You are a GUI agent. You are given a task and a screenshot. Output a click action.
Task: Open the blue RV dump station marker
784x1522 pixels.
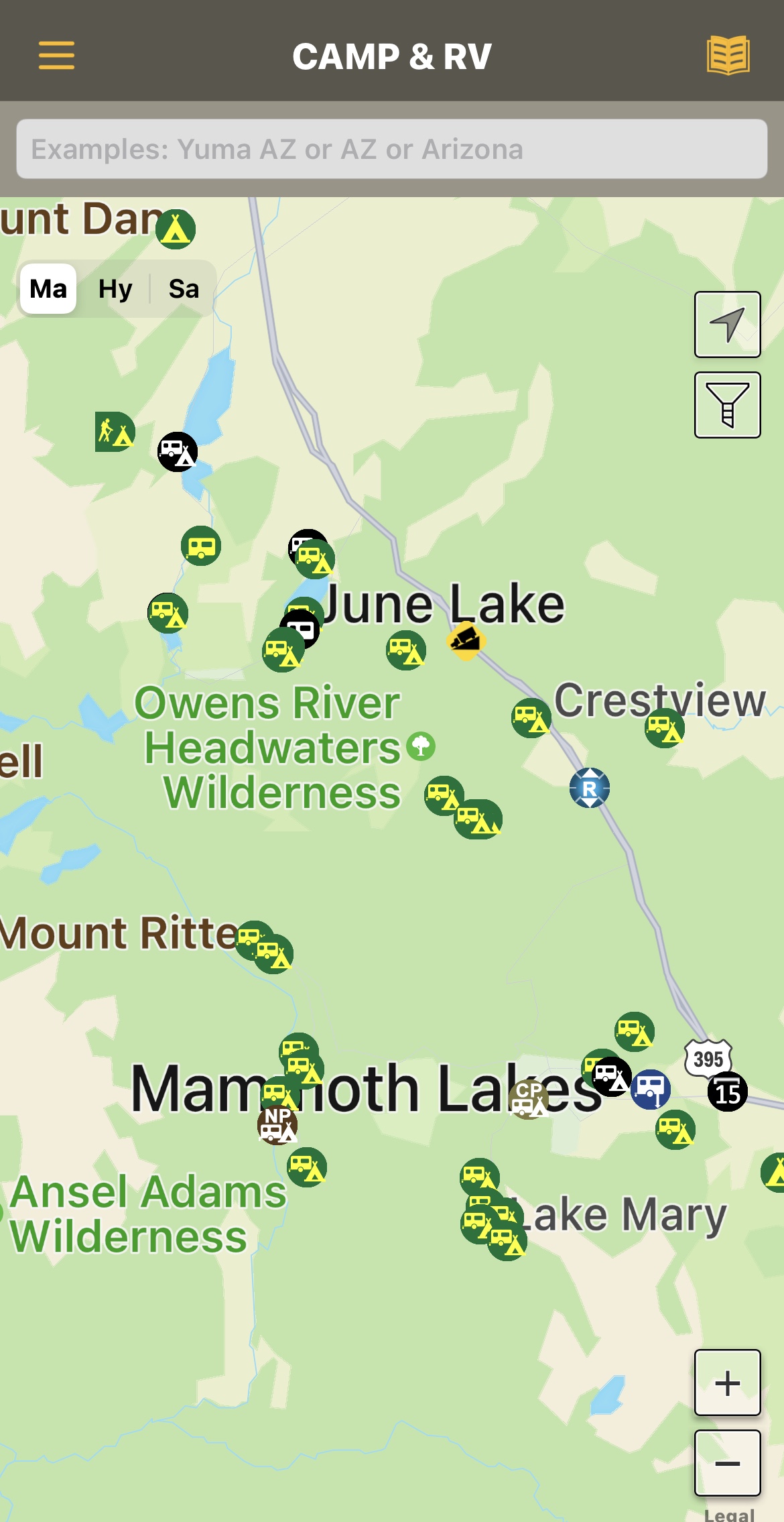click(x=651, y=1089)
